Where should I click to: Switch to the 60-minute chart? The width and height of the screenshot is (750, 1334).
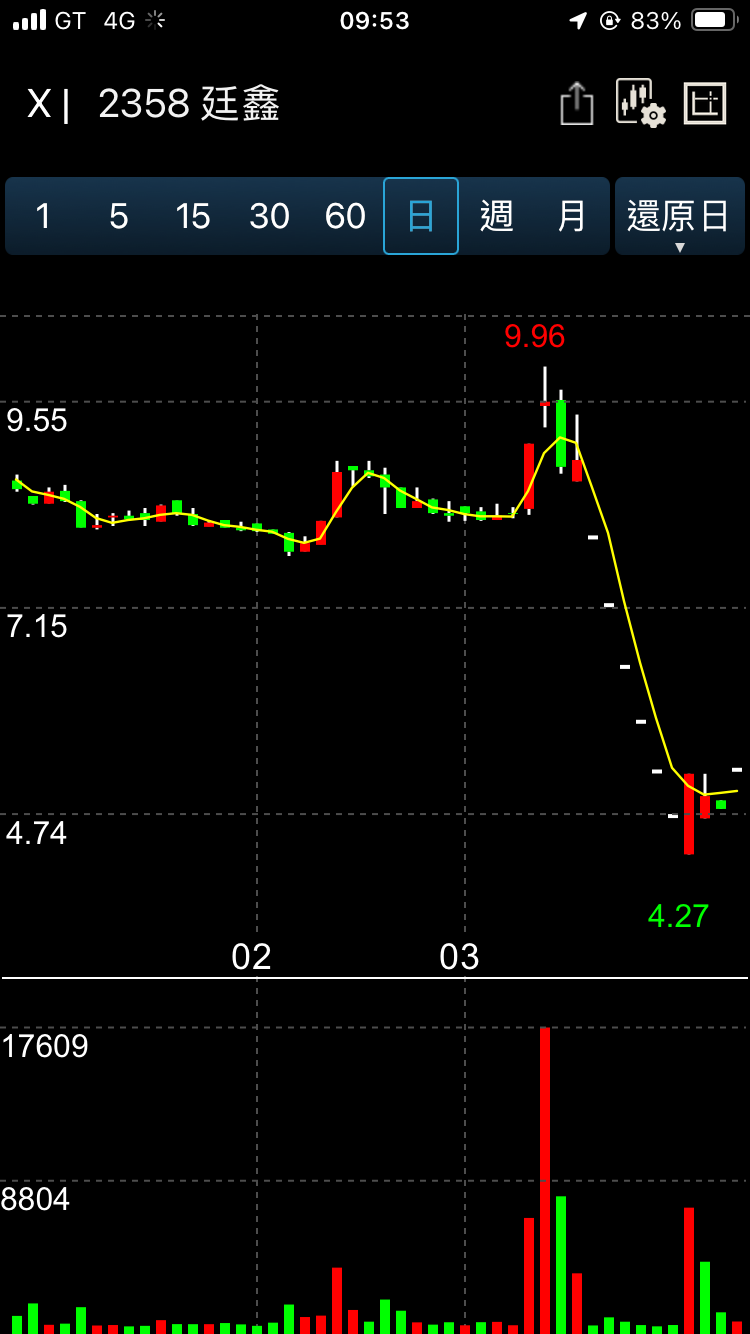tap(345, 216)
